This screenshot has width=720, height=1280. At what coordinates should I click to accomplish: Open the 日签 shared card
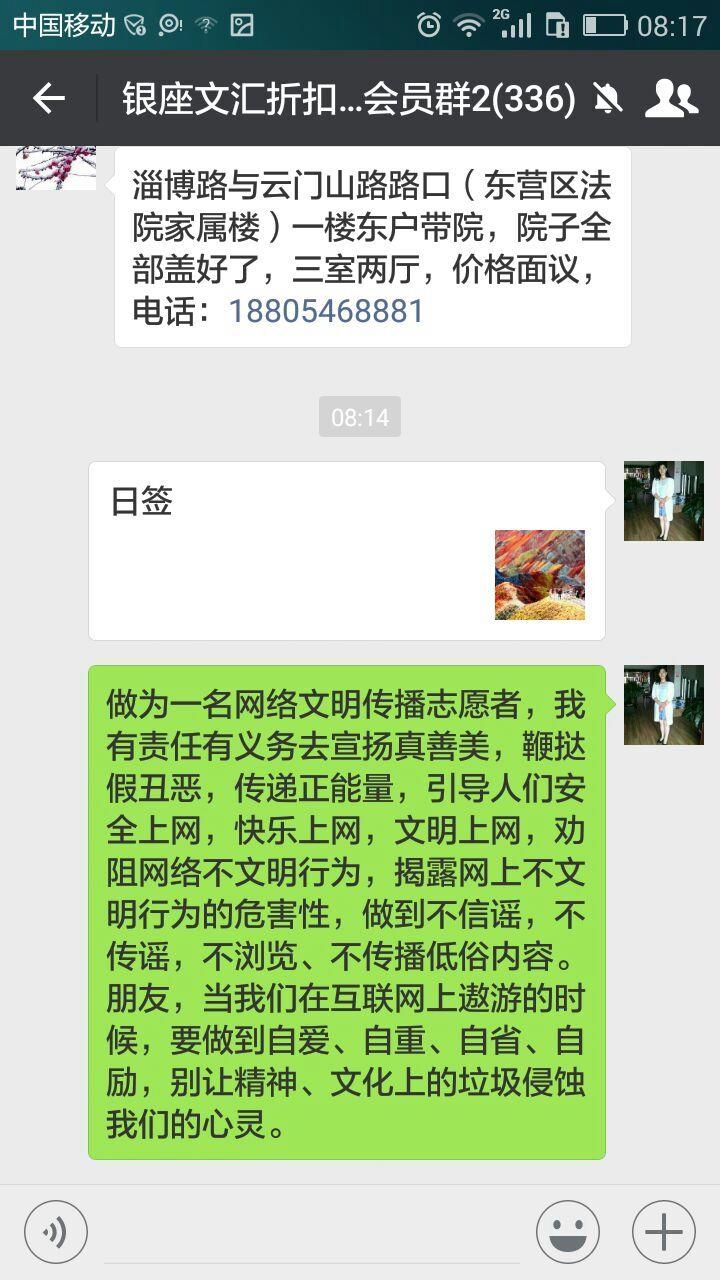click(x=347, y=551)
